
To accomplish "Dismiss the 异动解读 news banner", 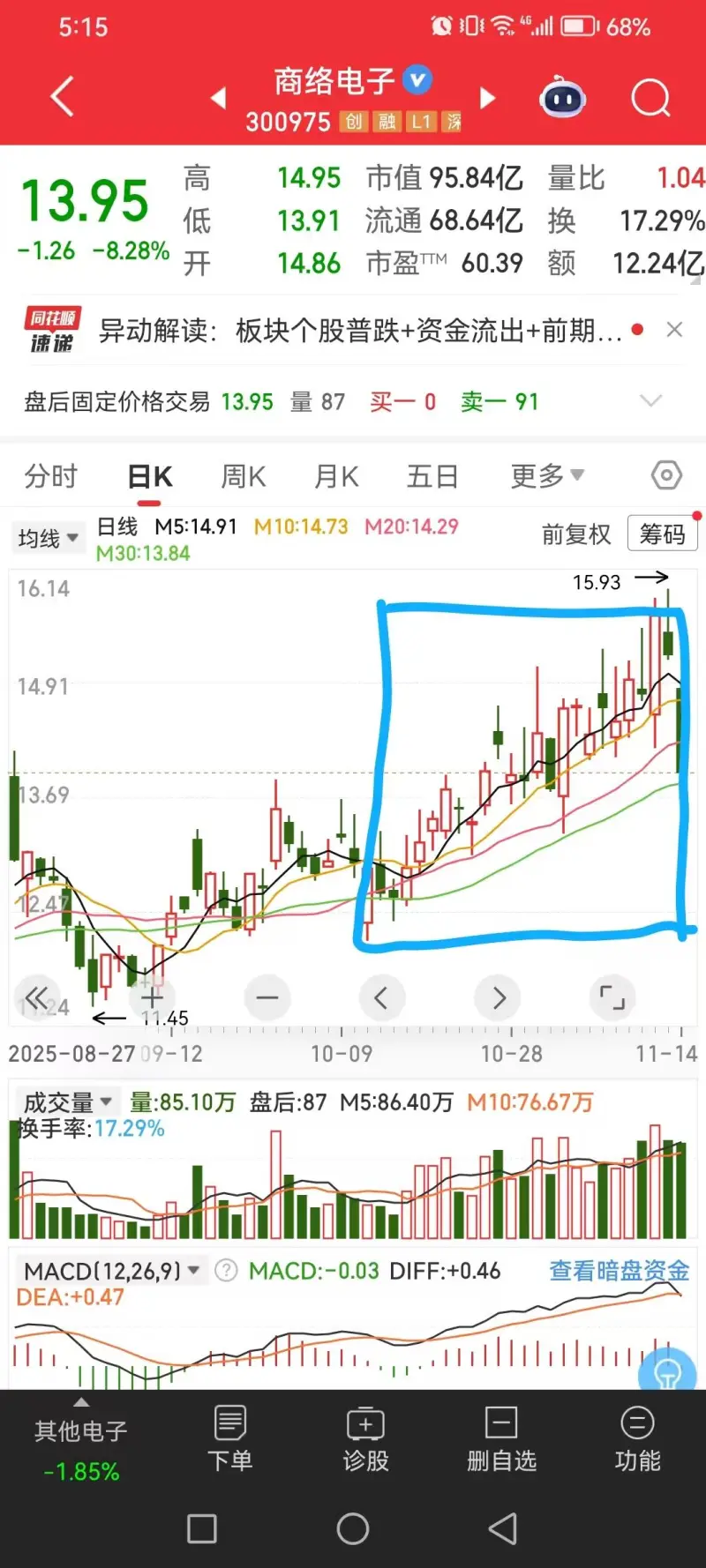I will click(x=674, y=330).
